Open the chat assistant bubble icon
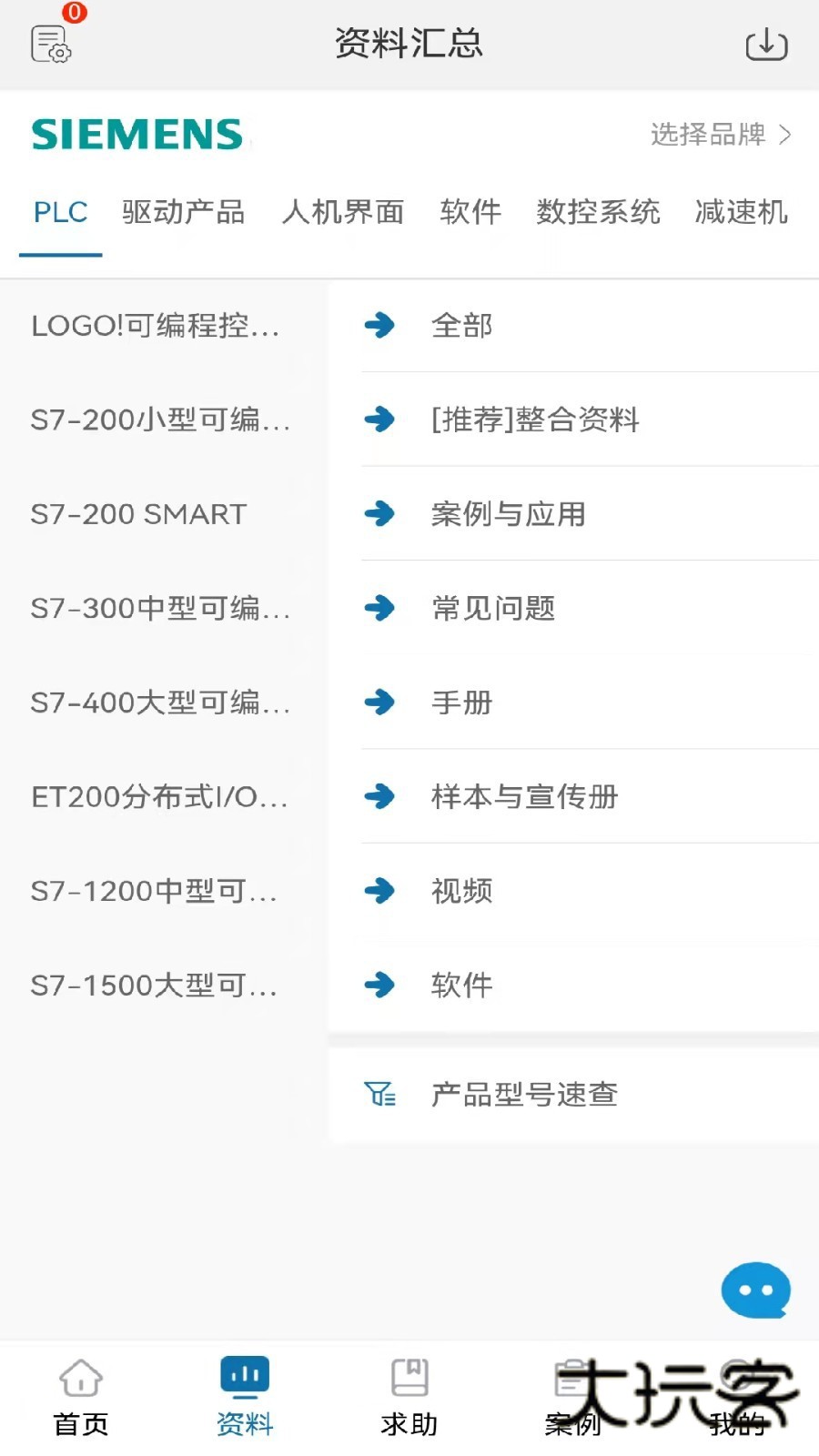819x1456 pixels. coord(755,1290)
